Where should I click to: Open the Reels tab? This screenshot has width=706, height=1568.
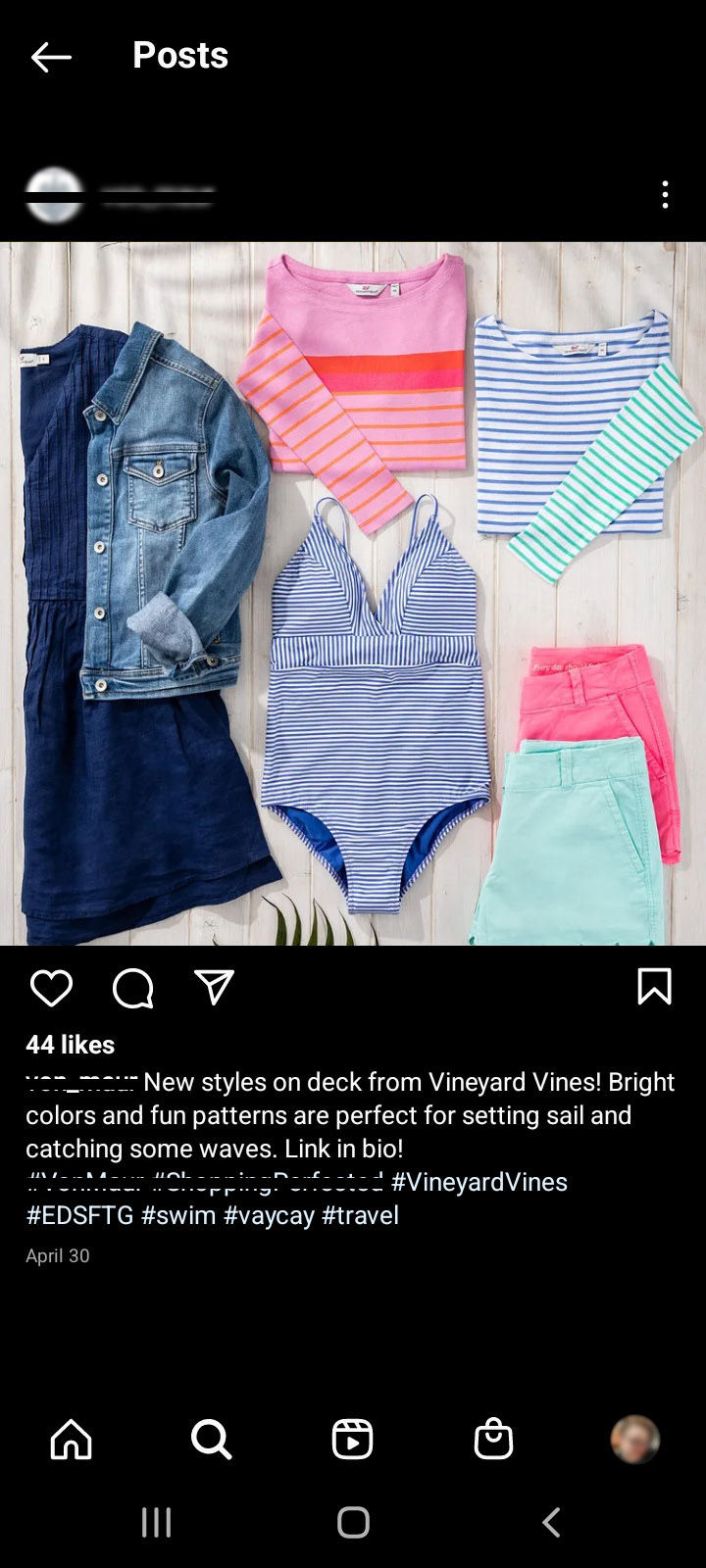352,1440
